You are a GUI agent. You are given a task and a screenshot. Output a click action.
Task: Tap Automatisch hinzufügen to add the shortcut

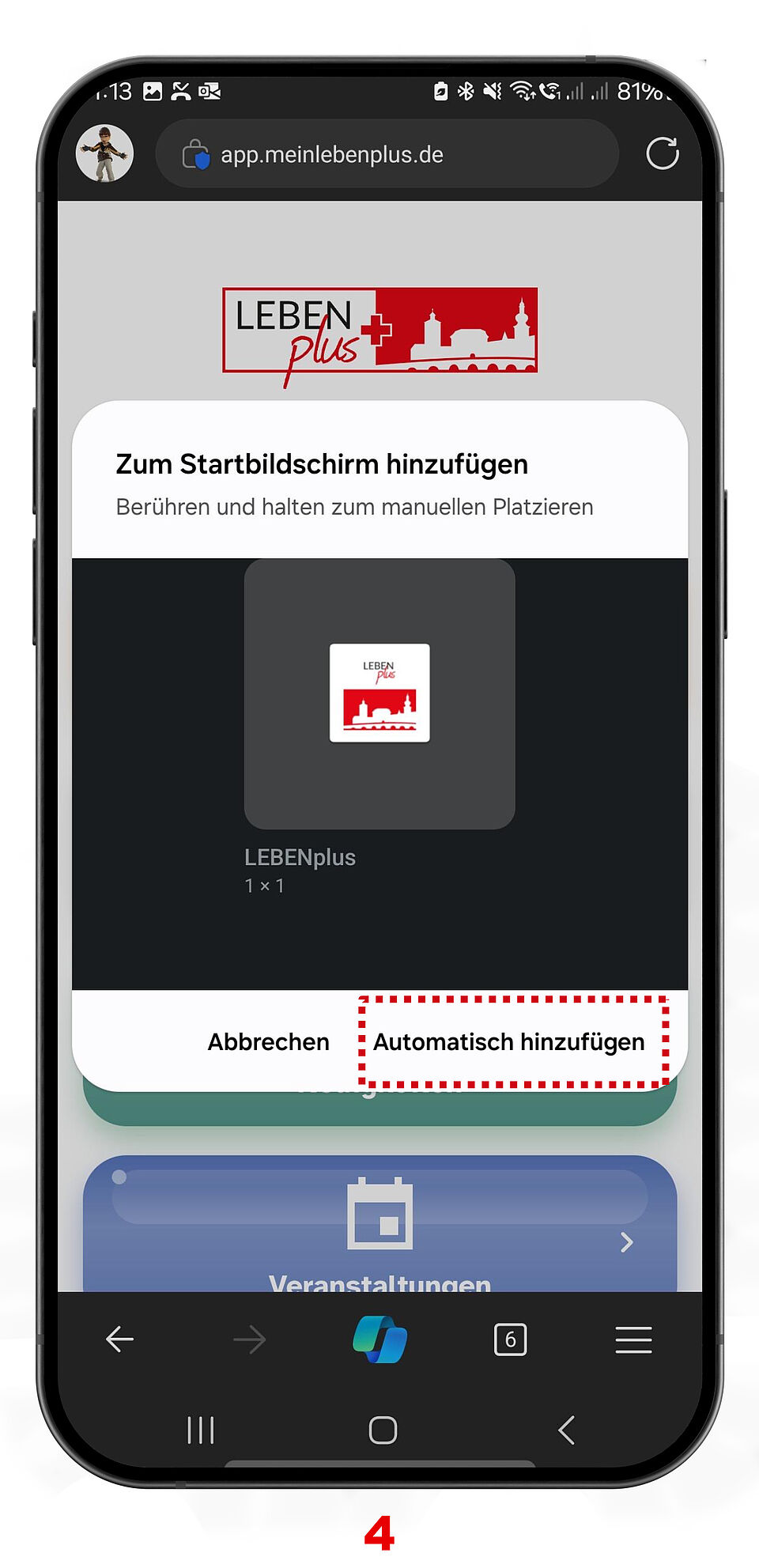509,1041
